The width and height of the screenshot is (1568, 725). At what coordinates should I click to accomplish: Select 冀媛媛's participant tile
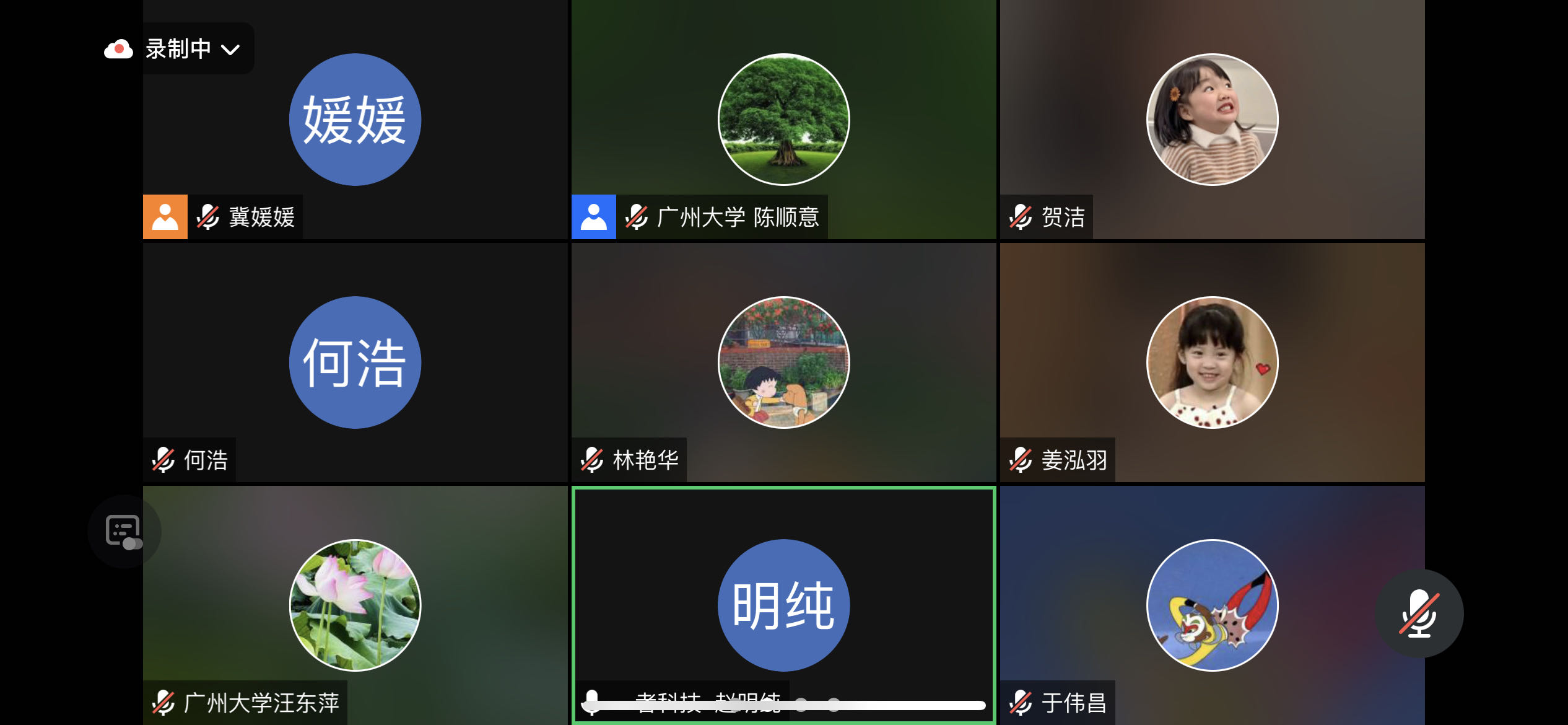(355, 119)
